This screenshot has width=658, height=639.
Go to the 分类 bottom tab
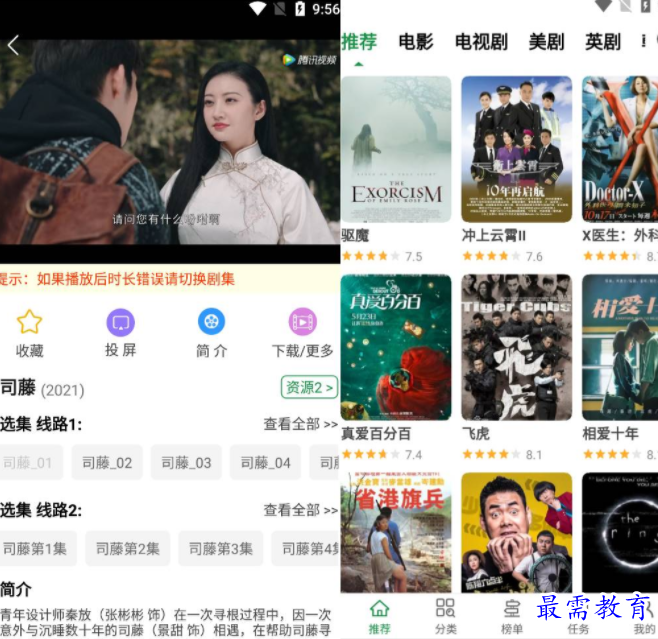pos(445,615)
